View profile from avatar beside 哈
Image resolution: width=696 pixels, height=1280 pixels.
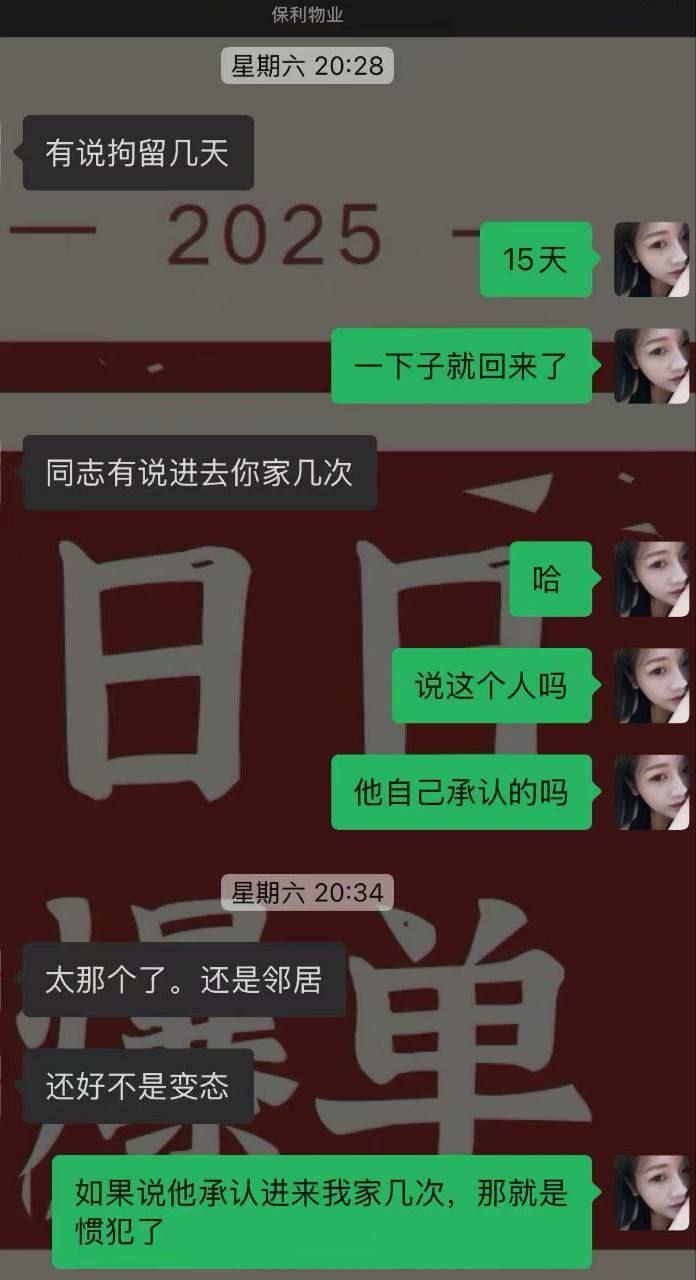click(651, 579)
